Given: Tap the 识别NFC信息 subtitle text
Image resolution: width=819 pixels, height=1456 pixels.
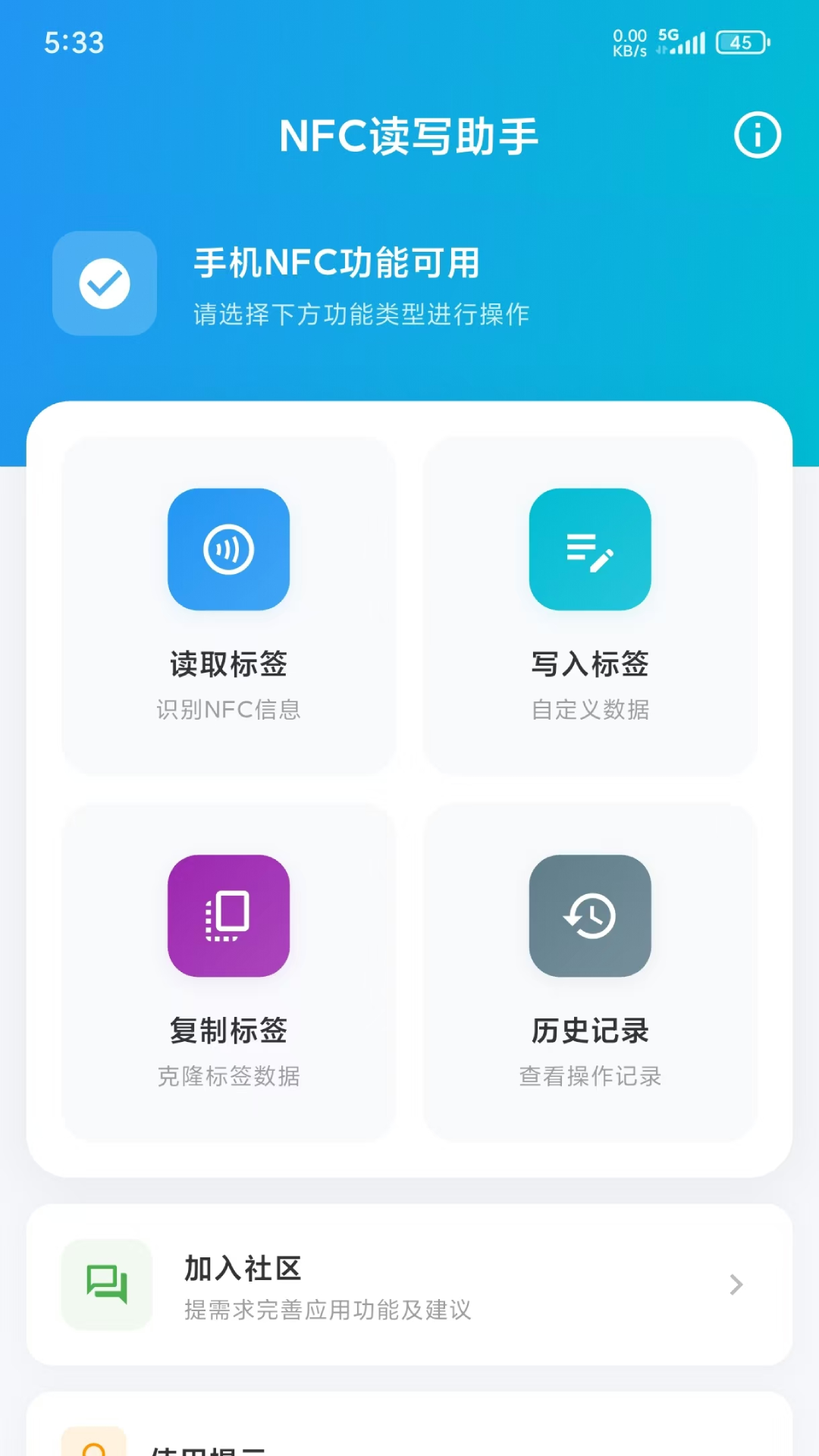Looking at the screenshot, I should (x=228, y=710).
